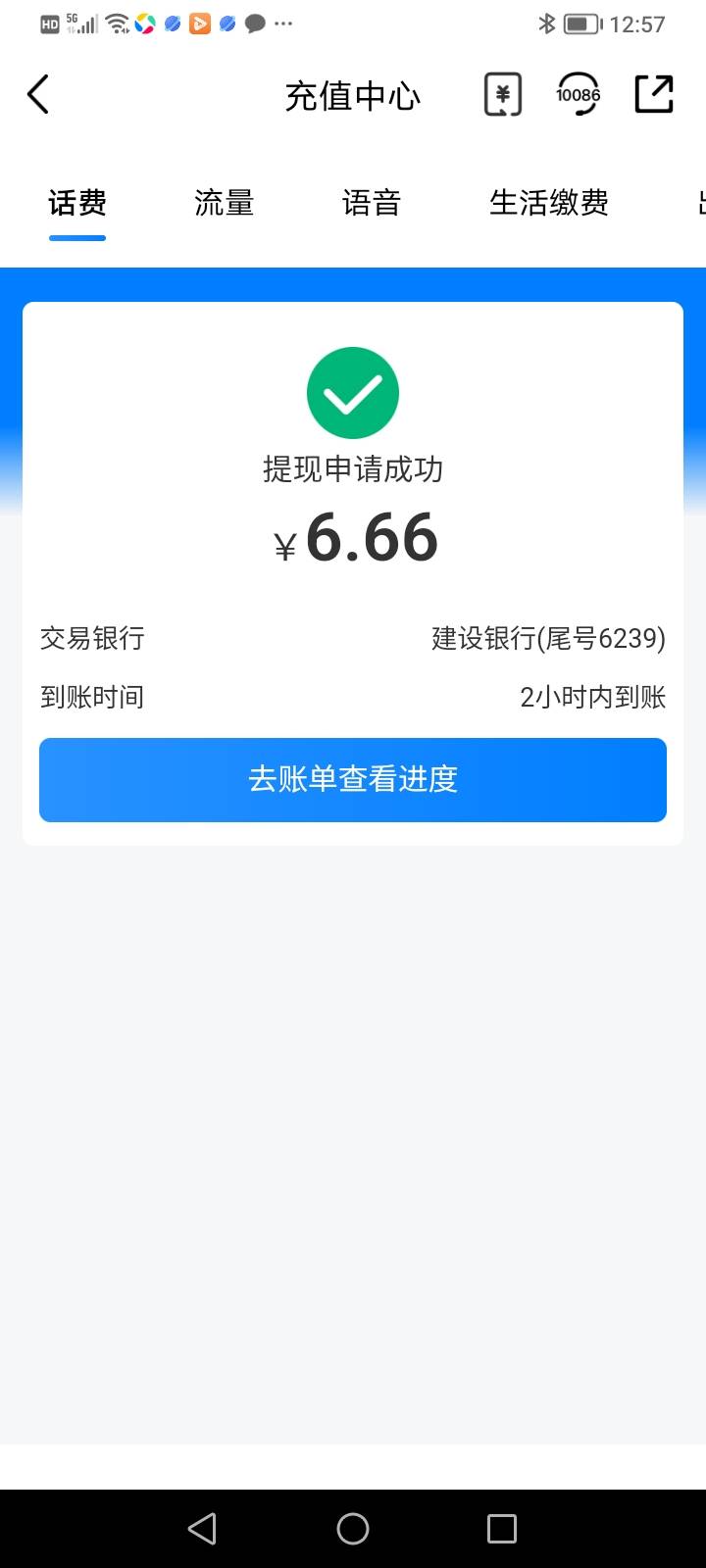Open the ¥ recharge records icon

502,95
